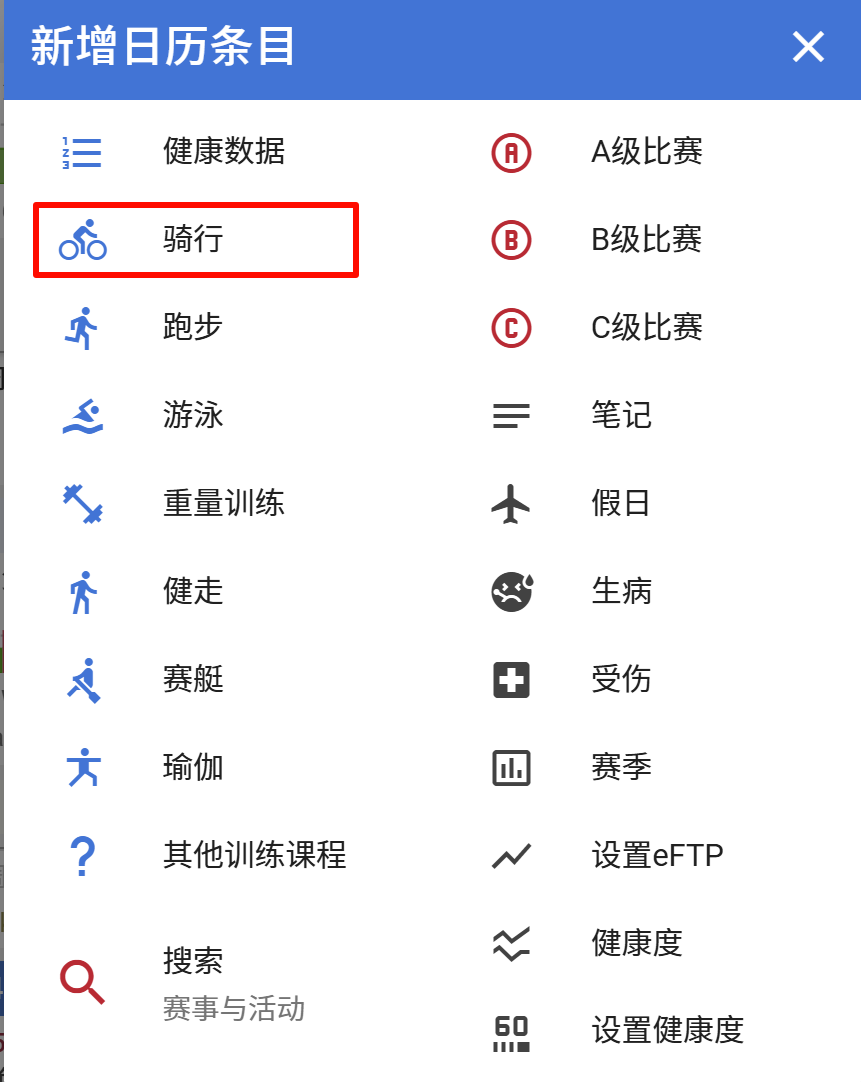Image resolution: width=861 pixels, height=1082 pixels.
Task: Open the 赛艇 entry option
Action: click(x=193, y=679)
